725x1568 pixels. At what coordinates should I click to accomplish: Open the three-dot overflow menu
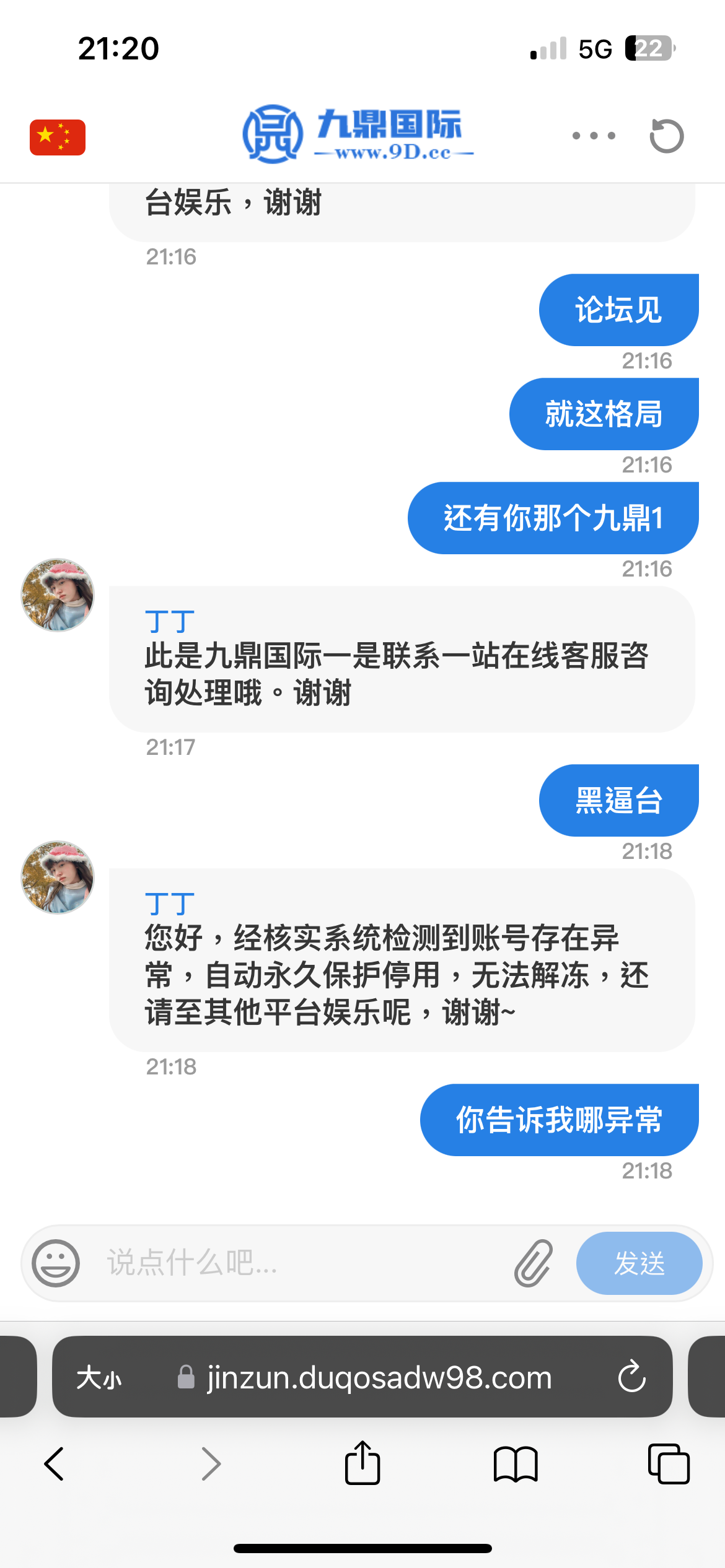click(x=594, y=136)
